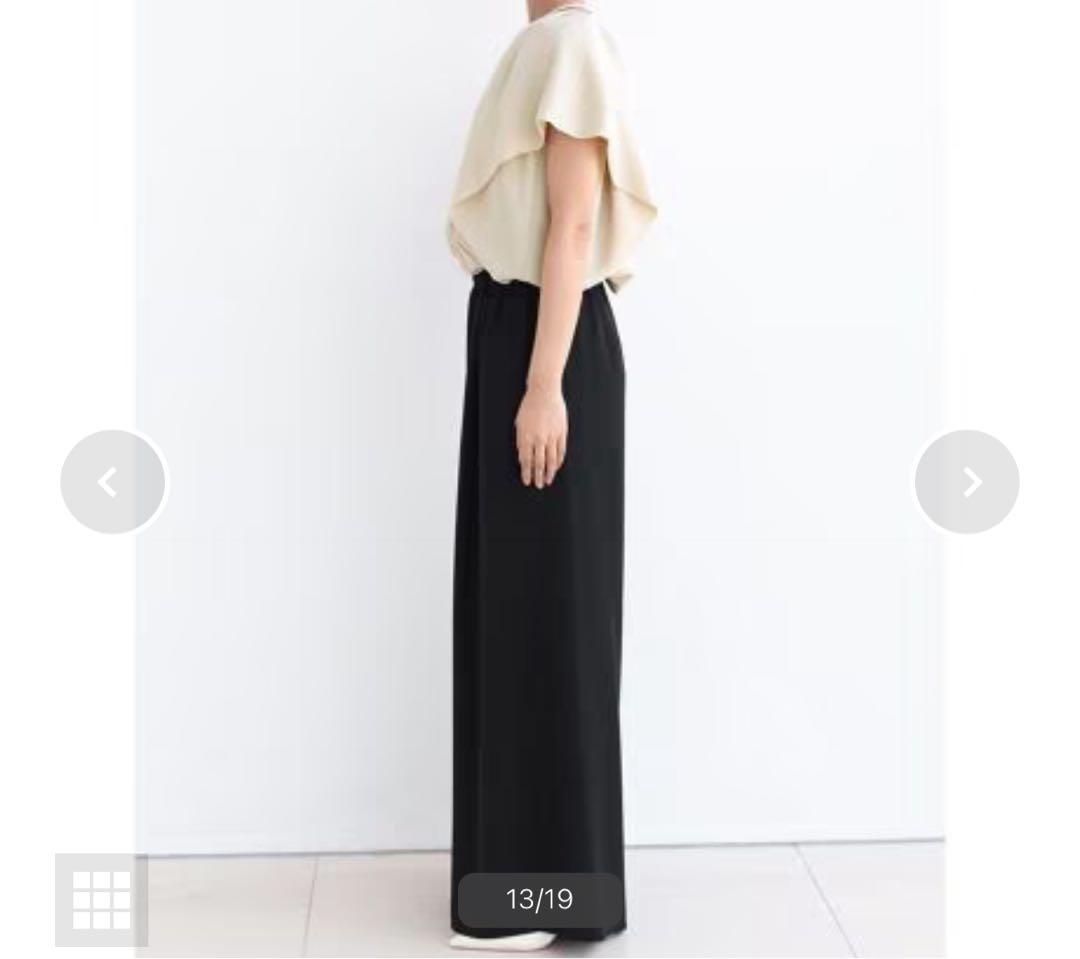Go to the previous product photo
Viewport: 1080px width, 959px height.
coord(112,482)
